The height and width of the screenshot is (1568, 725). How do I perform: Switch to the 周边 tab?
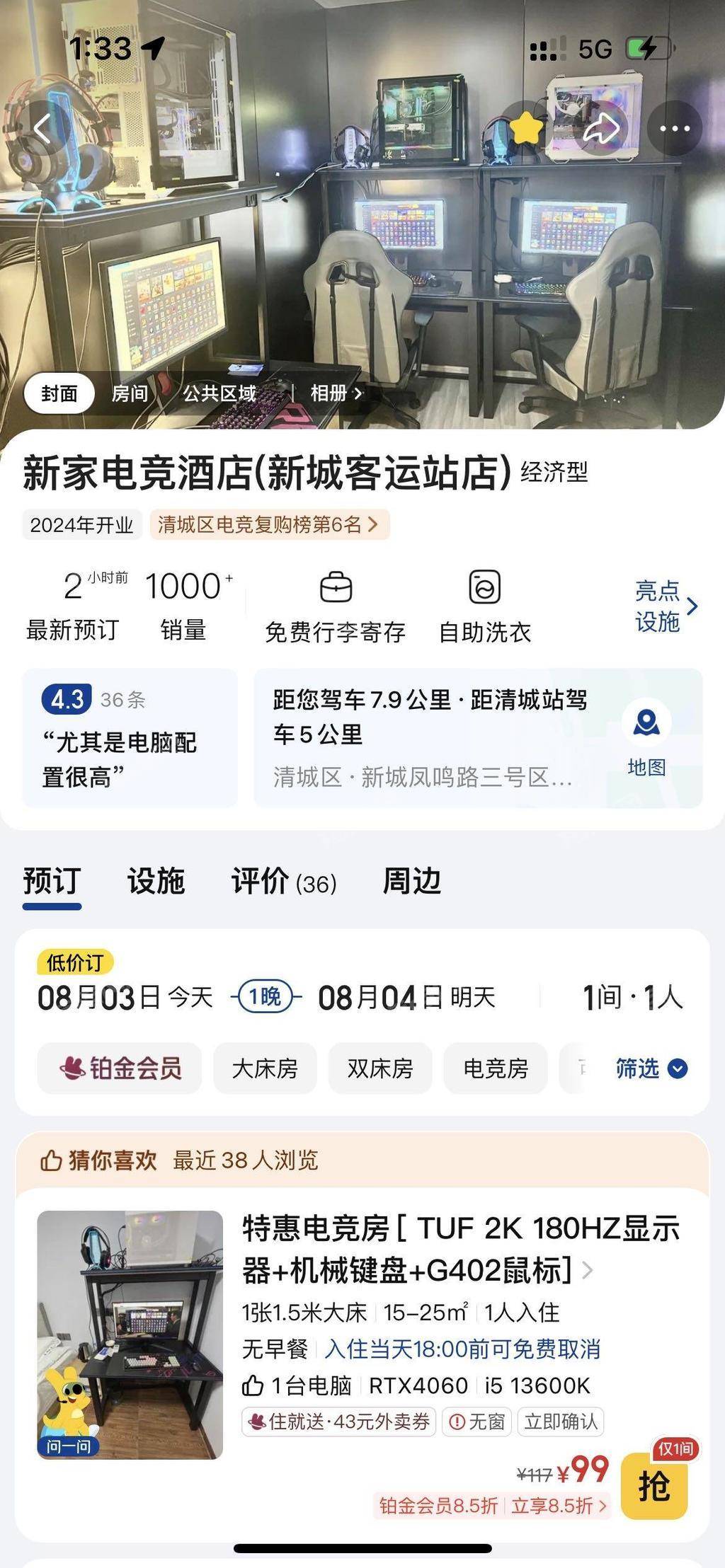[x=411, y=882]
